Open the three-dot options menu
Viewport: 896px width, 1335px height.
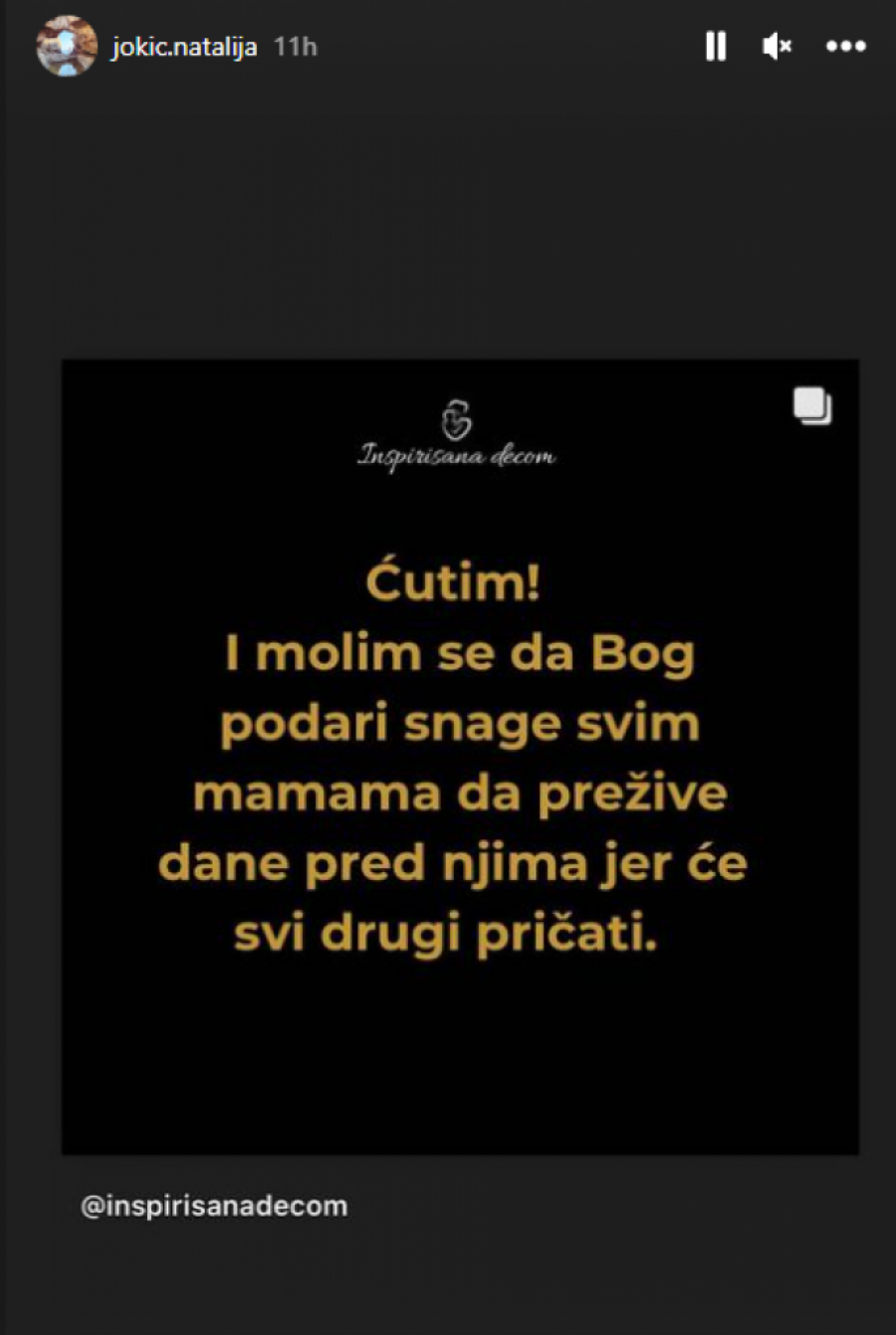click(845, 46)
